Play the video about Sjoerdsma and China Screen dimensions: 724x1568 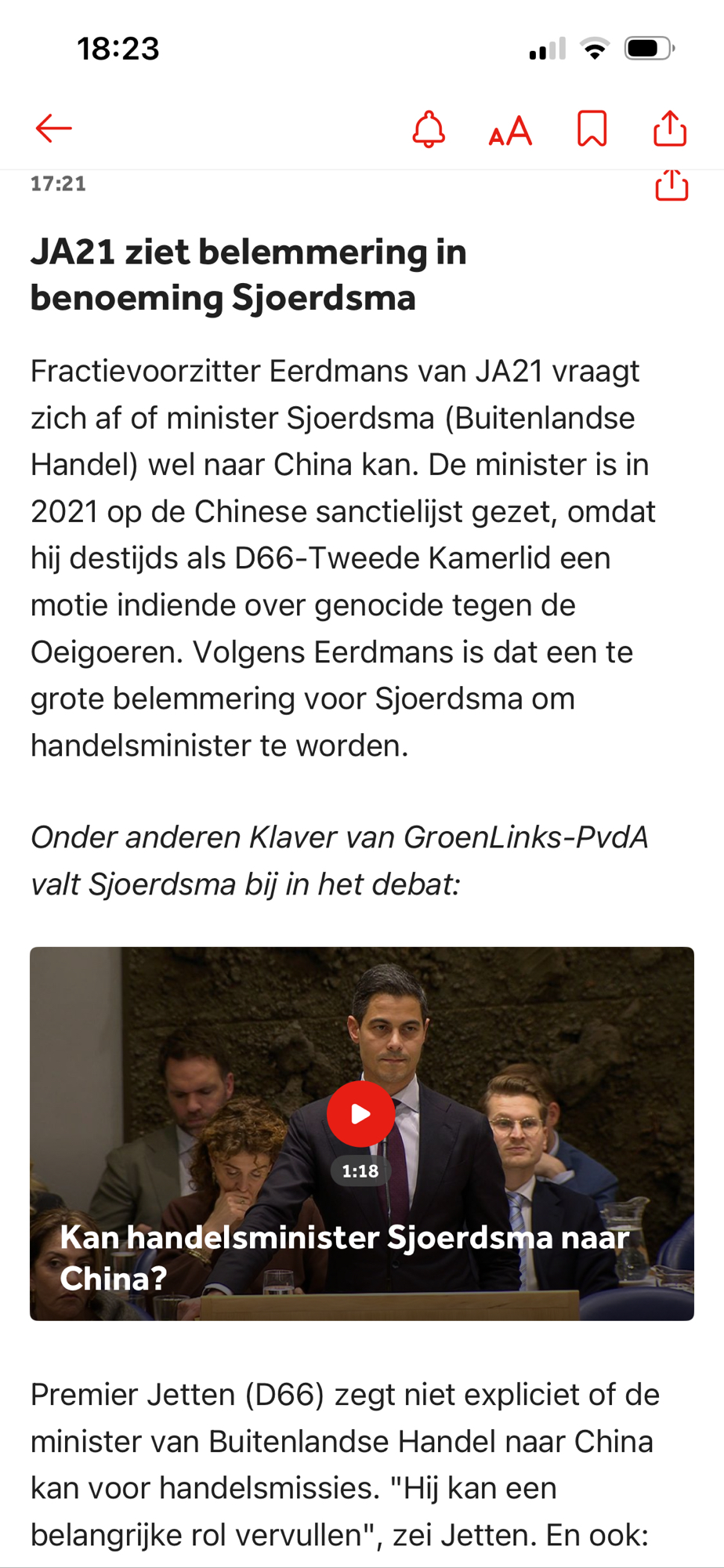coord(360,1113)
